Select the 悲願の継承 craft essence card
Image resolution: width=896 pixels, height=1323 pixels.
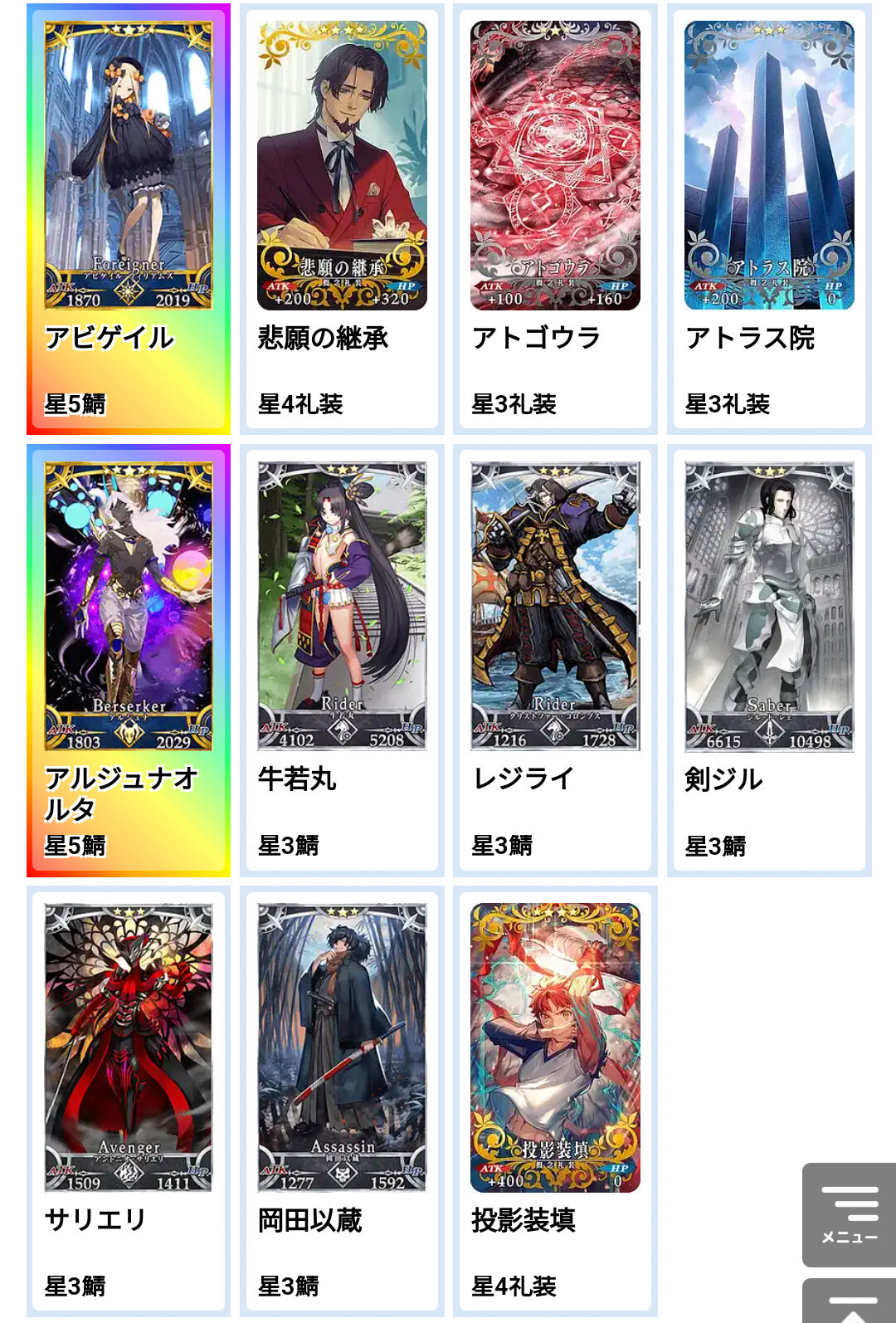click(x=342, y=219)
